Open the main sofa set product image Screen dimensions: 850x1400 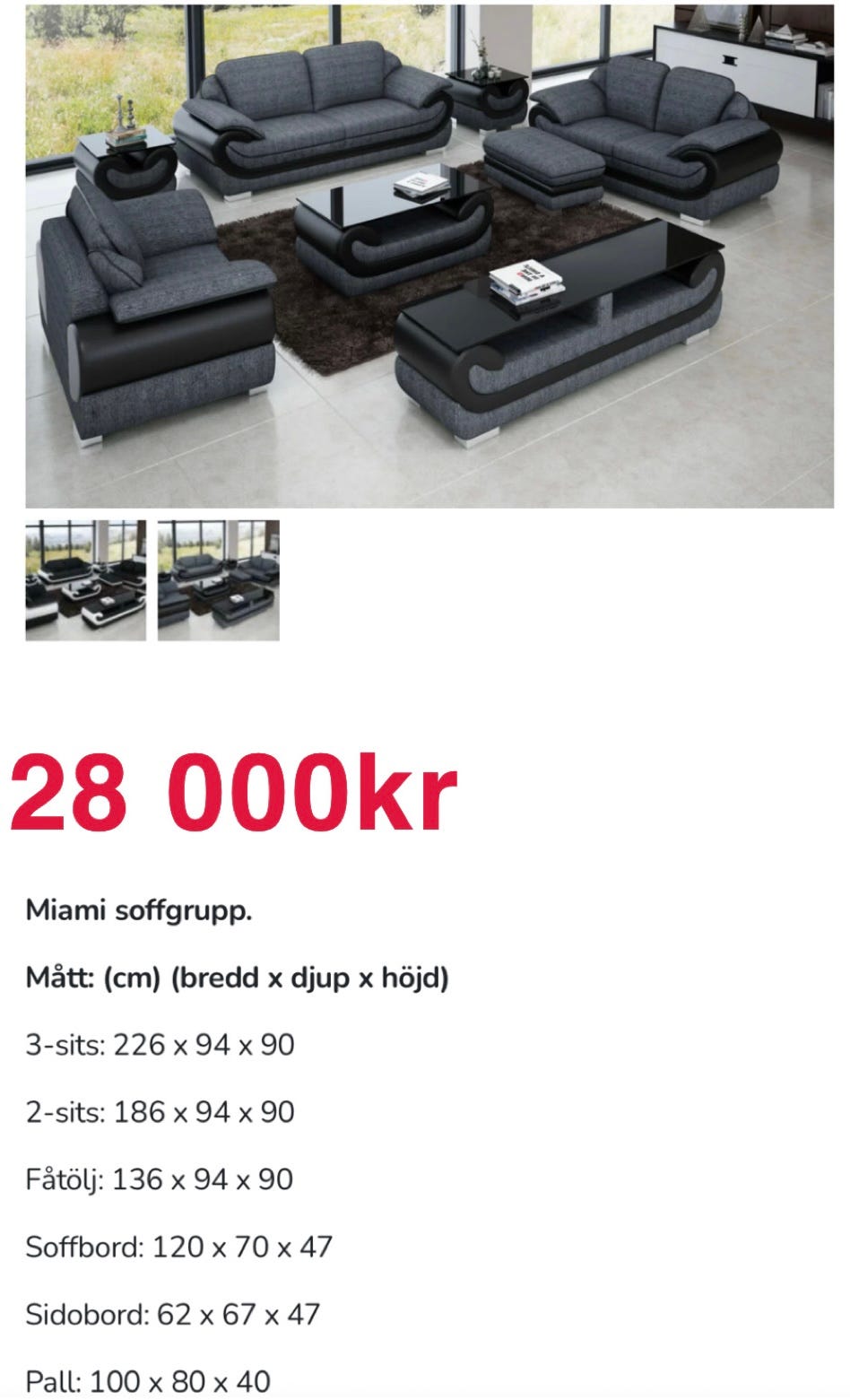tap(425, 256)
